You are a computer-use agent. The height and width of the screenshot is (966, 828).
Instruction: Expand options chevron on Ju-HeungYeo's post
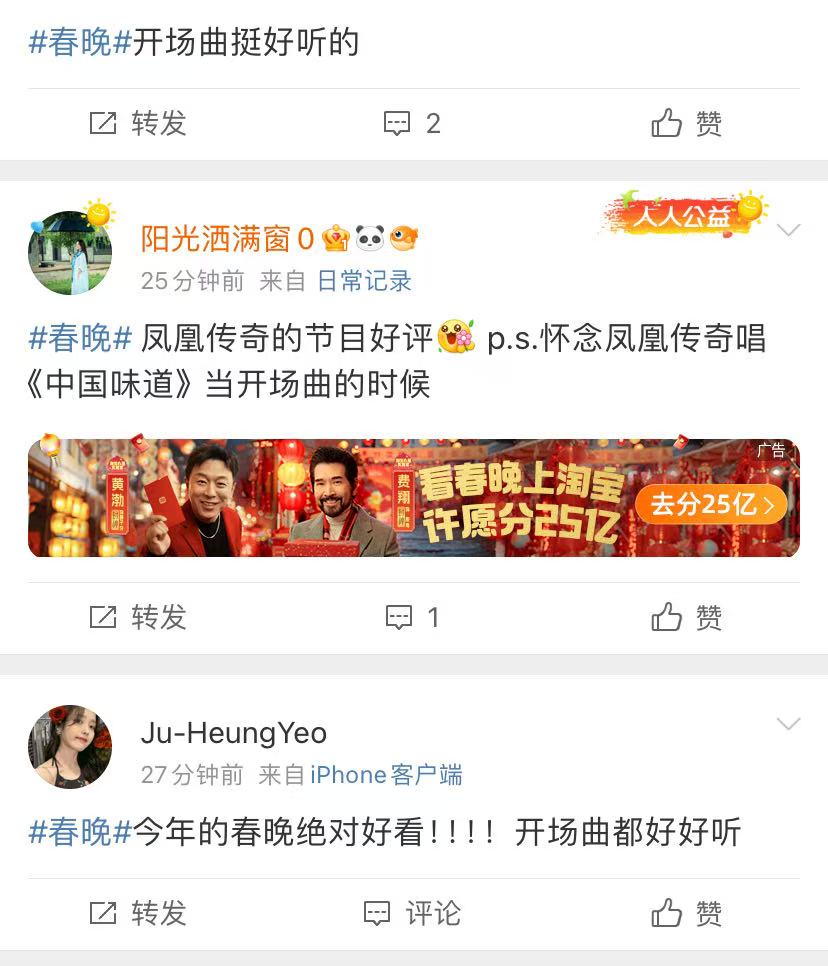click(789, 724)
